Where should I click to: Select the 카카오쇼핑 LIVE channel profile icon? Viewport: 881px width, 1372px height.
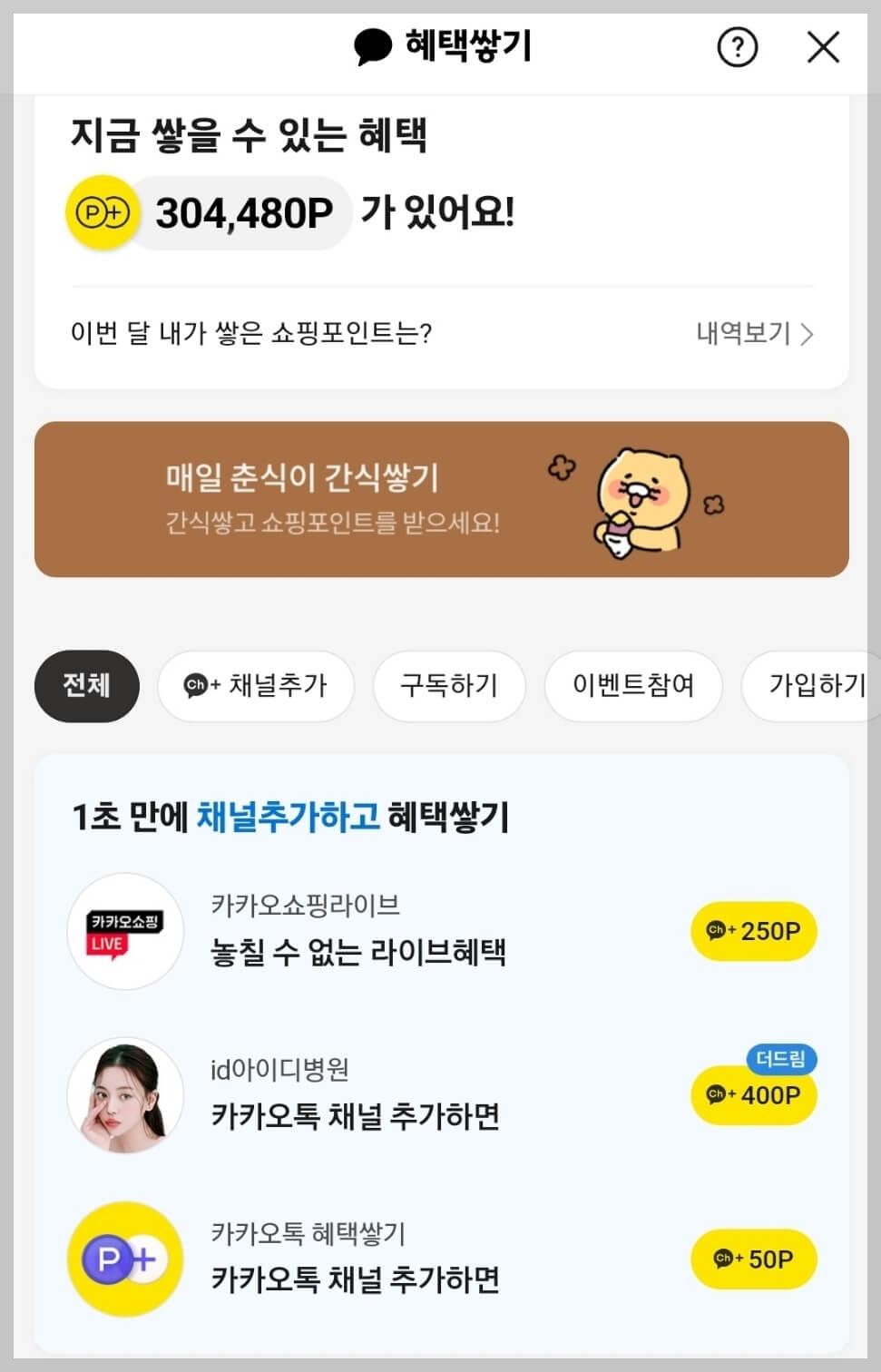click(125, 931)
